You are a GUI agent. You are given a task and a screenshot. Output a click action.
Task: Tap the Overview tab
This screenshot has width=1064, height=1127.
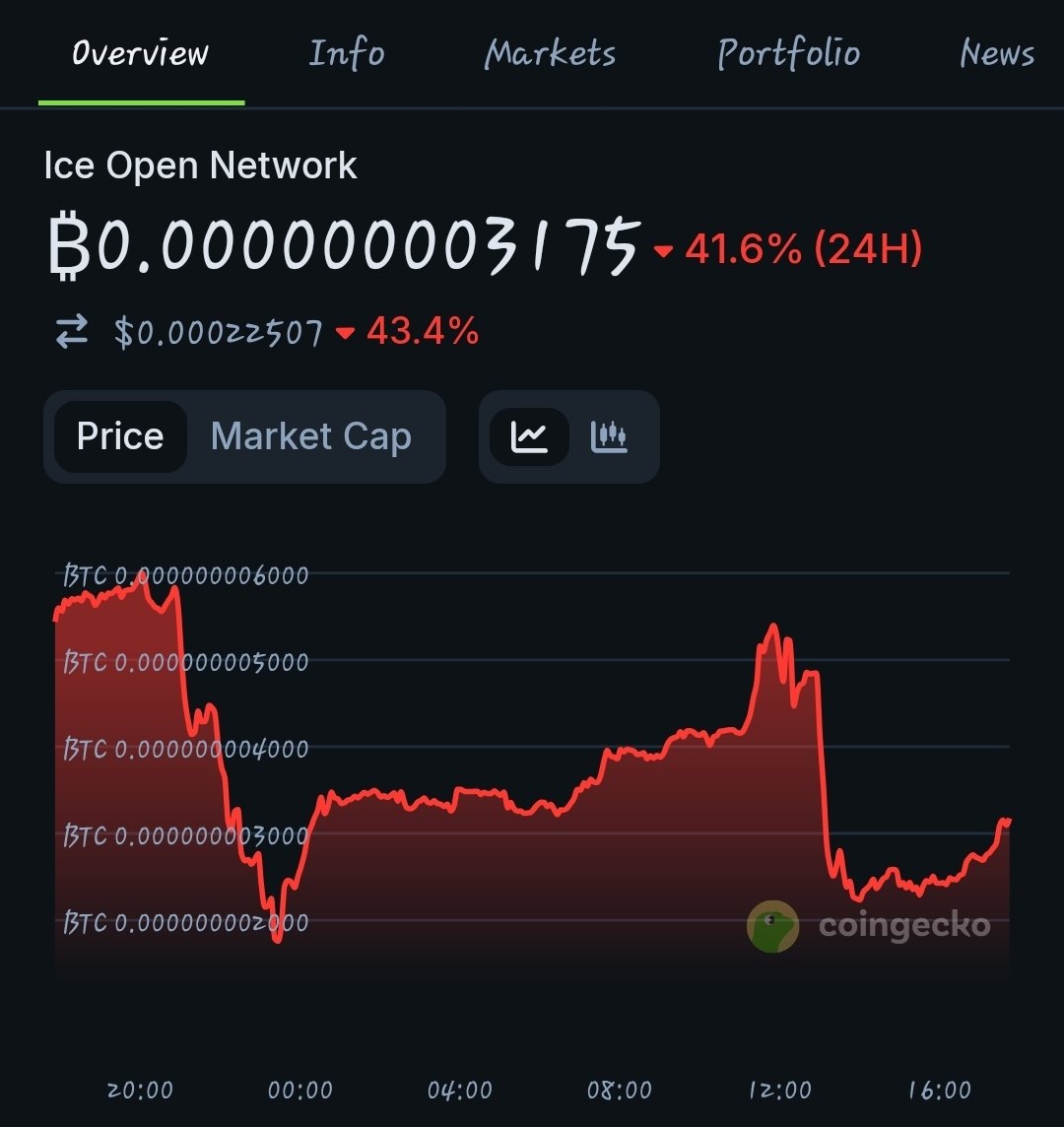point(141,53)
